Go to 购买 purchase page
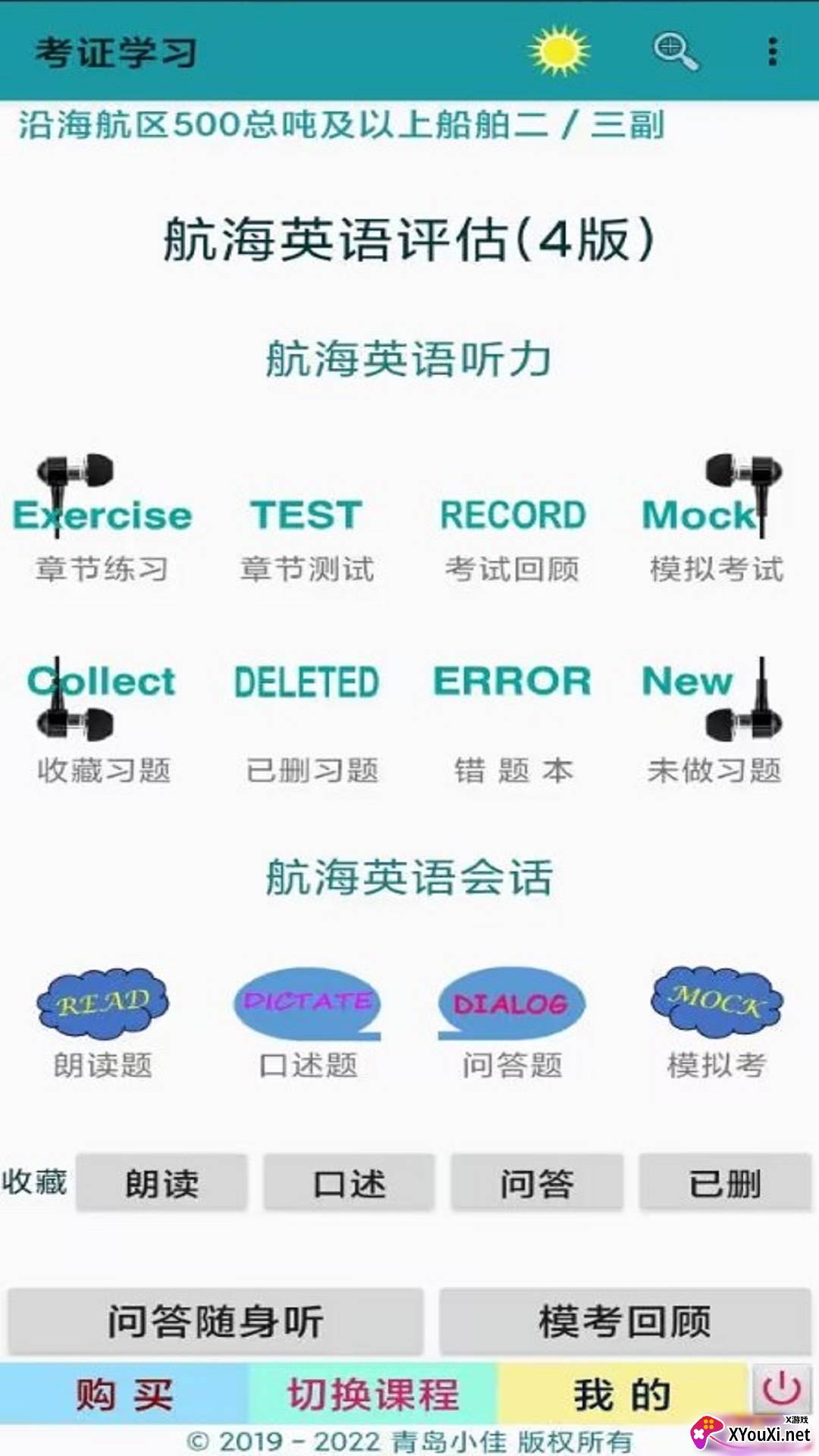 (x=124, y=1394)
